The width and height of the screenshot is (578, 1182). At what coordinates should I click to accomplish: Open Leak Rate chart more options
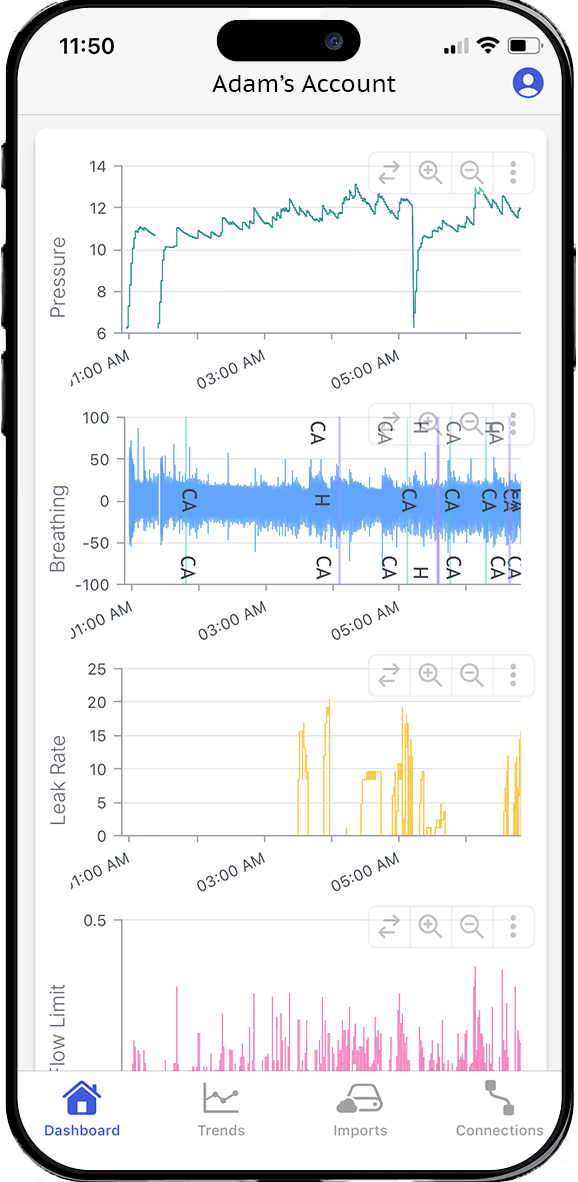(513, 675)
